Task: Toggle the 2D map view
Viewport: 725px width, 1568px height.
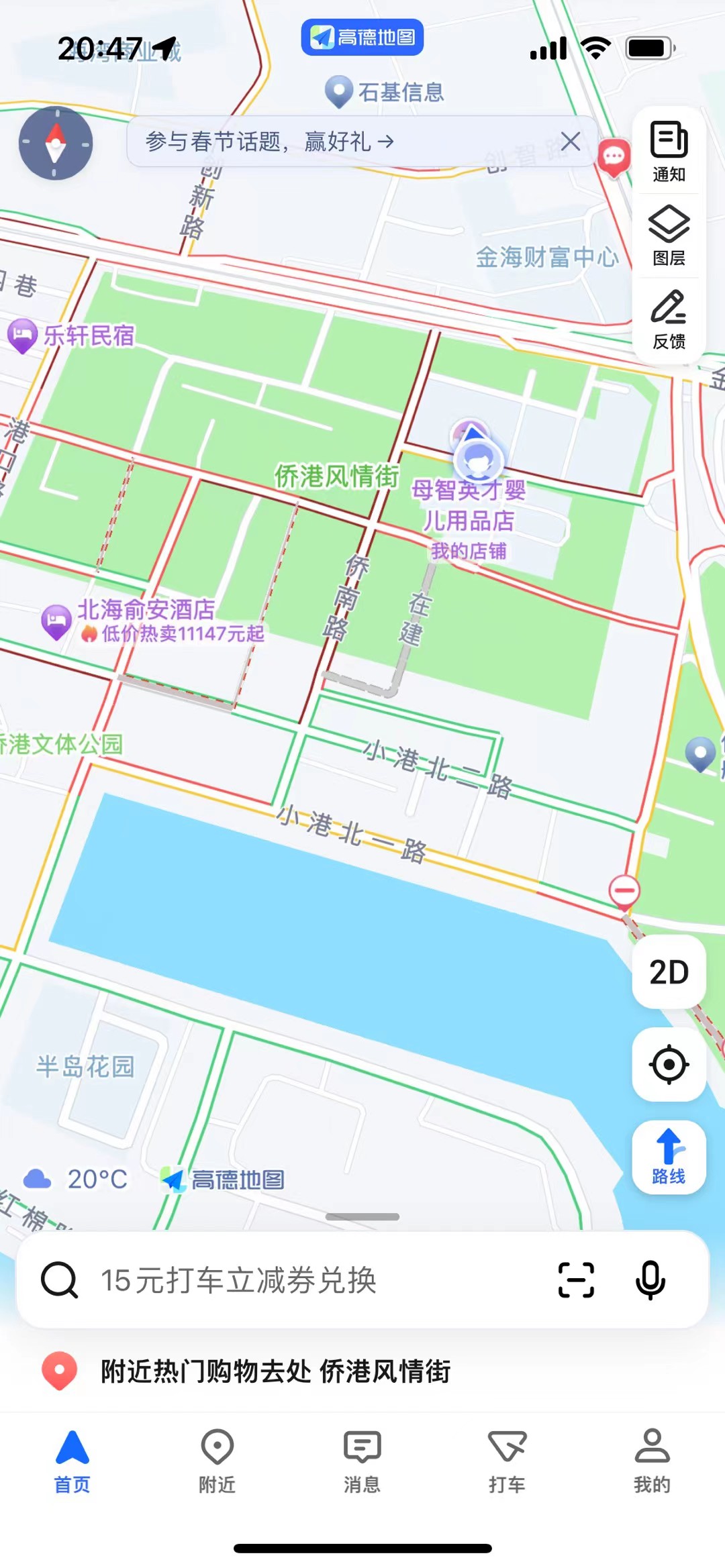Action: pyautogui.click(x=669, y=972)
